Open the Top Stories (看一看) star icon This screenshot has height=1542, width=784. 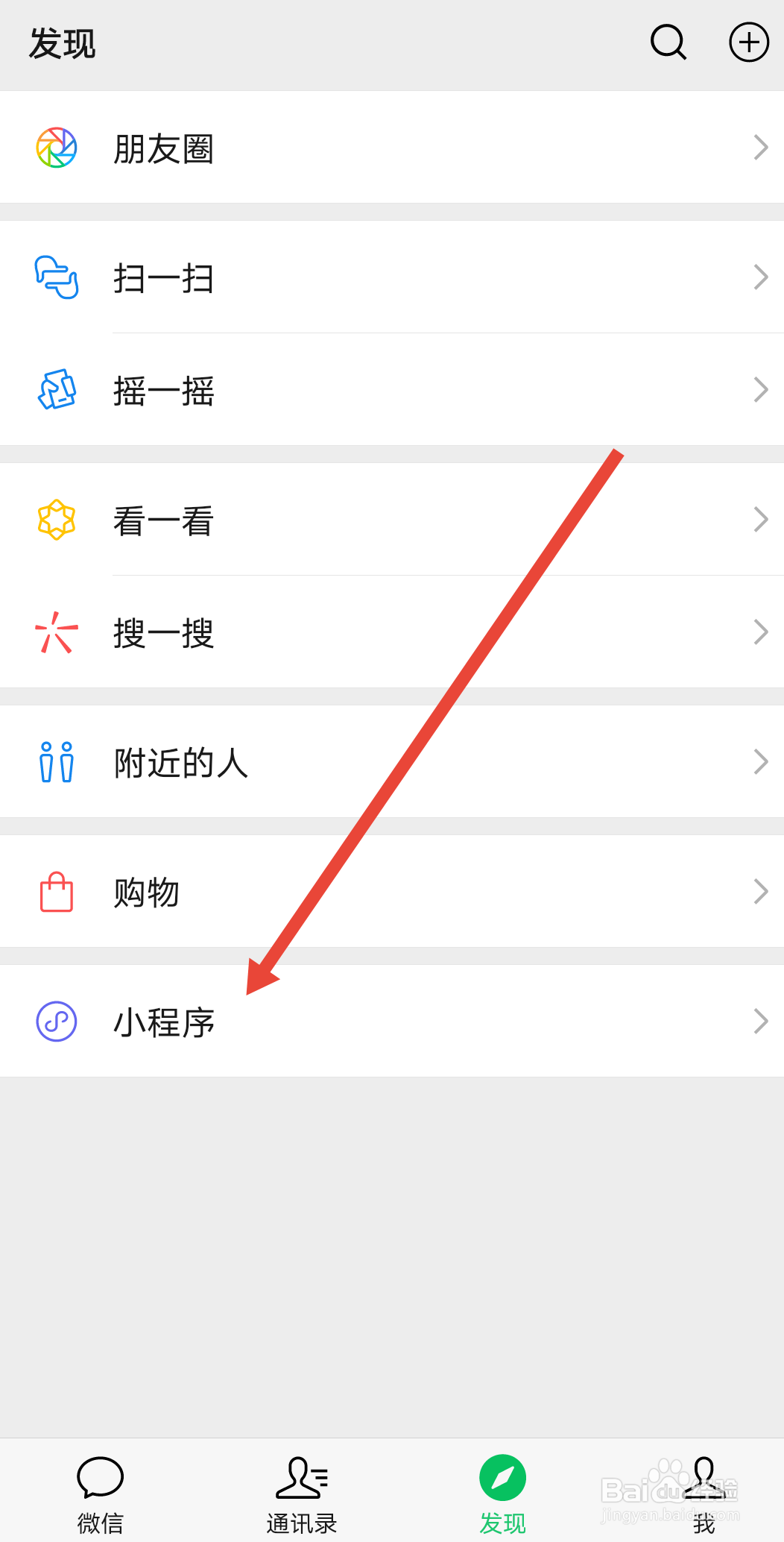[x=56, y=520]
